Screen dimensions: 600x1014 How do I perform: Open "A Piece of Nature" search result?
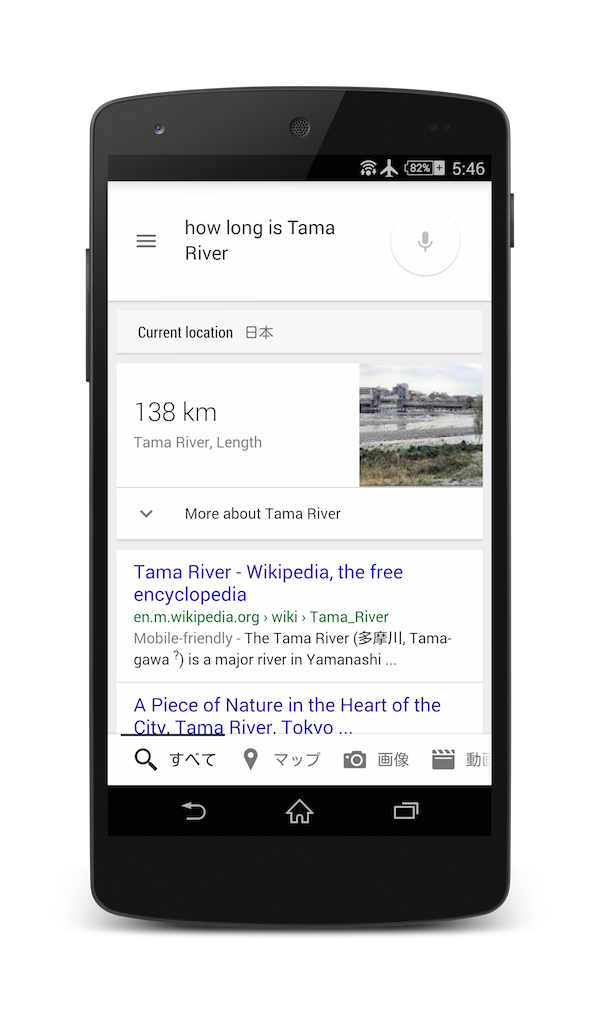pos(287,715)
